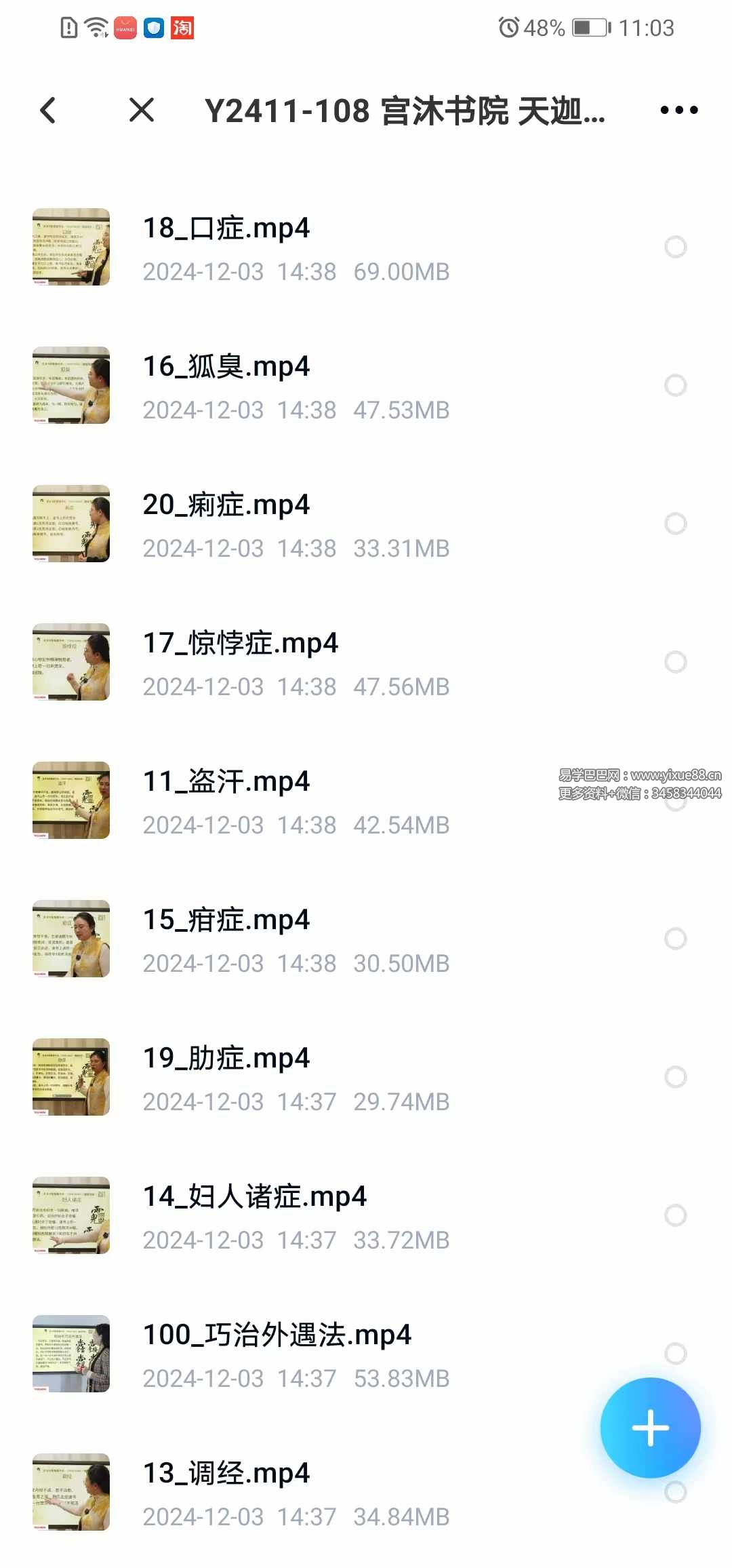
Task: Mark 16_狐臭.mp4 with its selection circle
Action: (676, 385)
